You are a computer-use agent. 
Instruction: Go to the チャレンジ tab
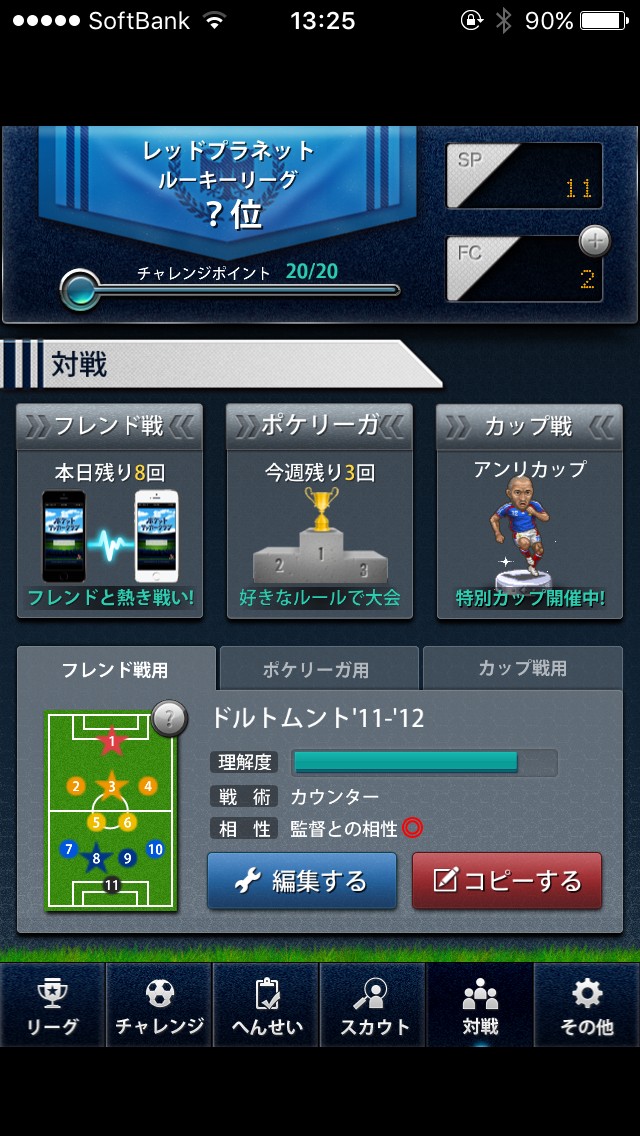coord(159,1006)
